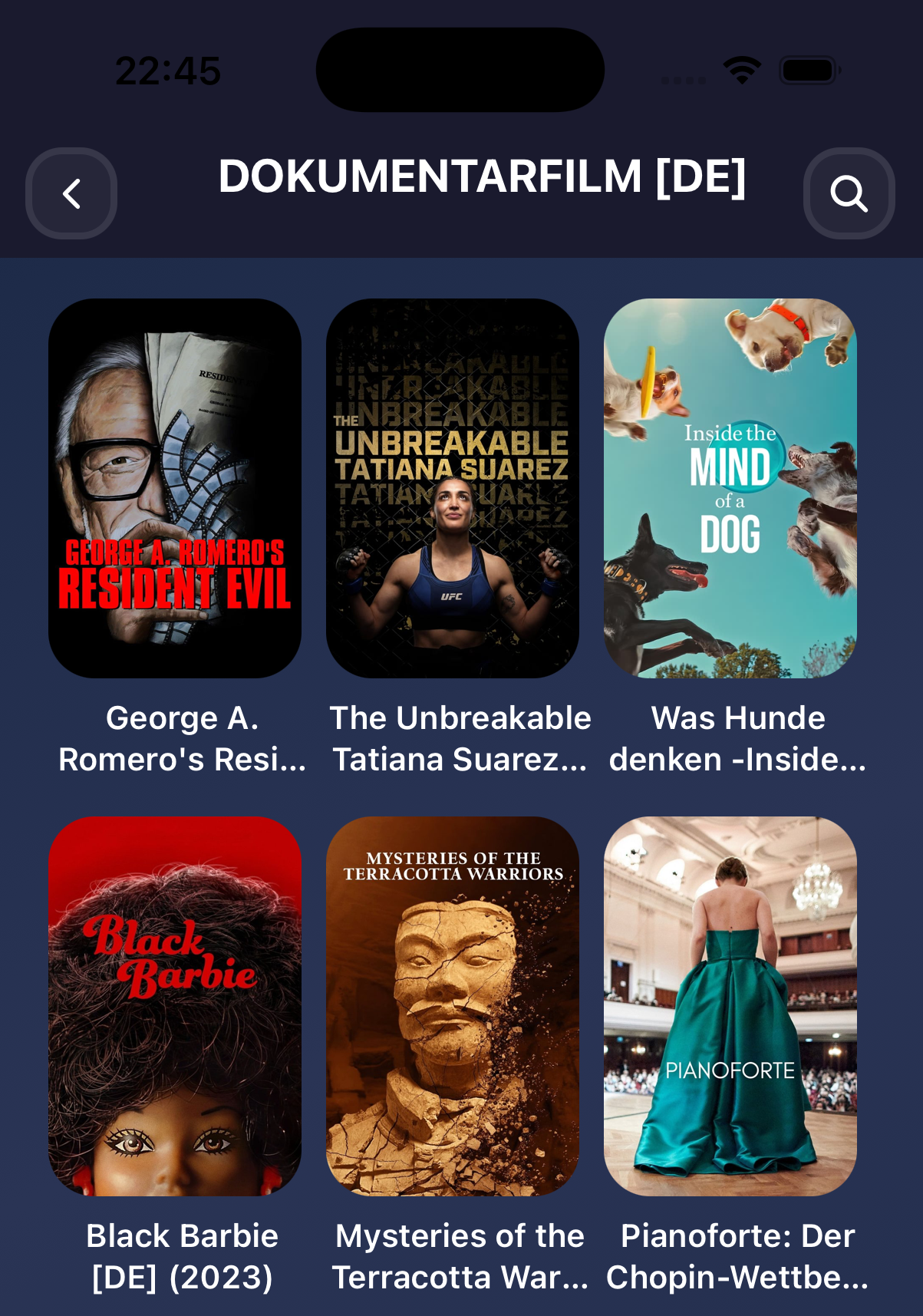This screenshot has height=1316, width=923.
Task: View Black Barbie [DE] (2023)
Action: (x=175, y=1005)
